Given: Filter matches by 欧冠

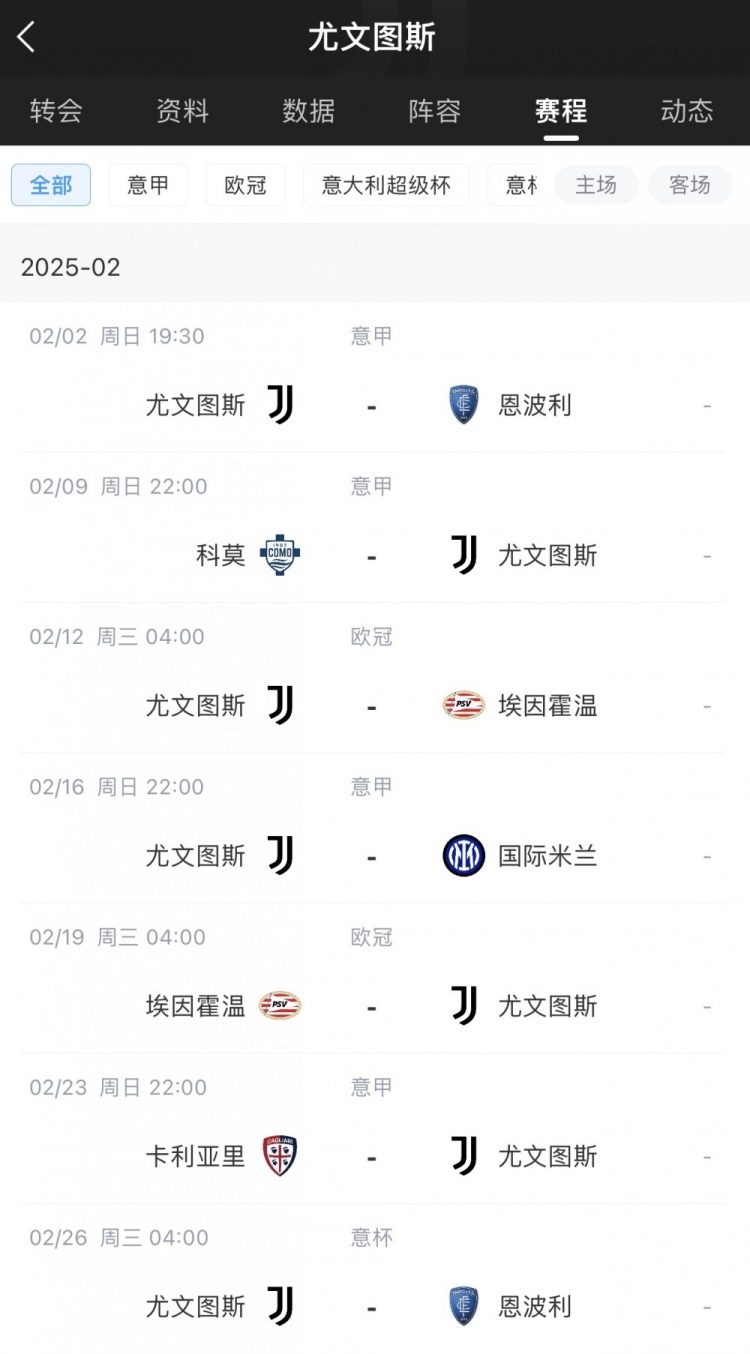Looking at the screenshot, I should pos(245,185).
